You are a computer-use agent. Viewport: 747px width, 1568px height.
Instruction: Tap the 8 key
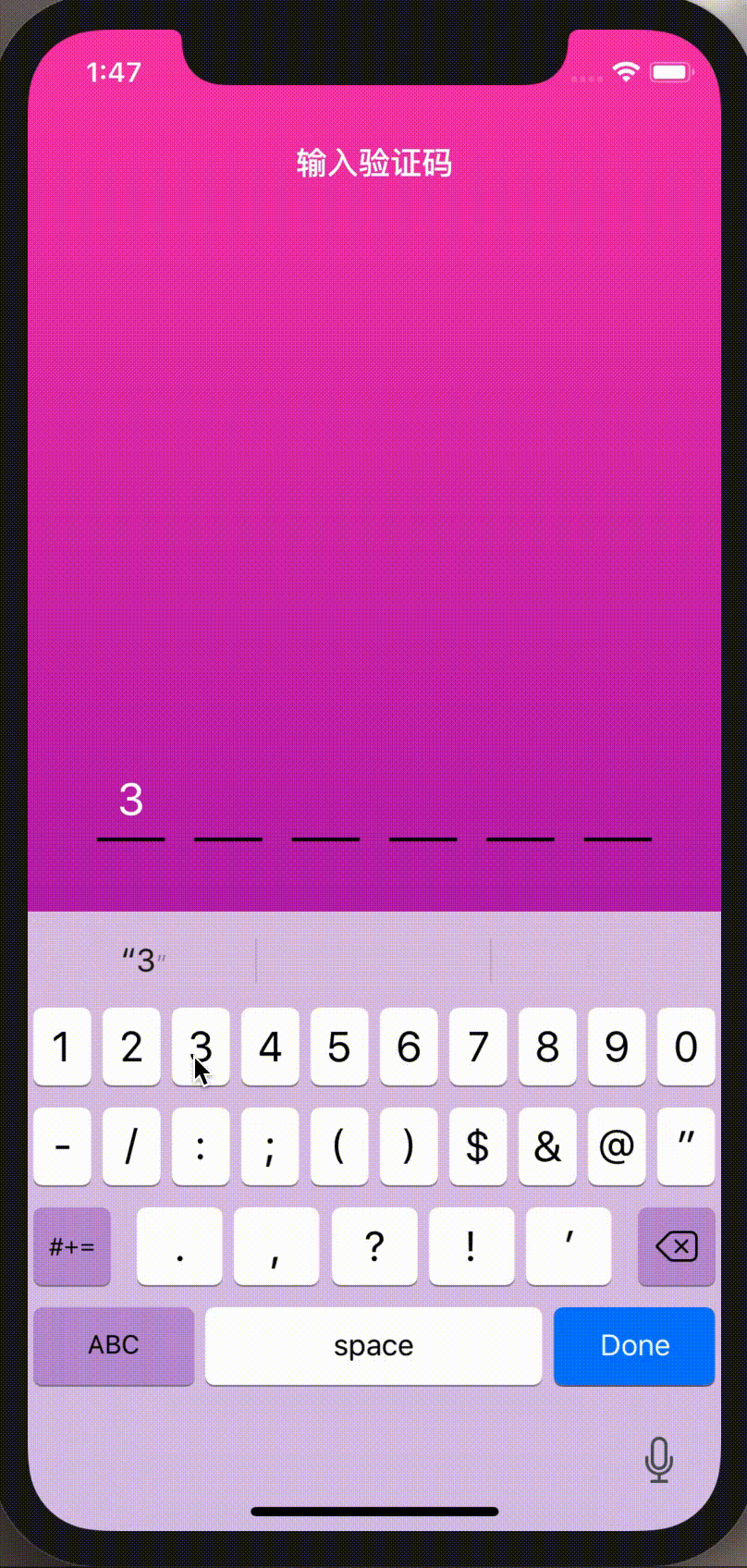point(547,1047)
